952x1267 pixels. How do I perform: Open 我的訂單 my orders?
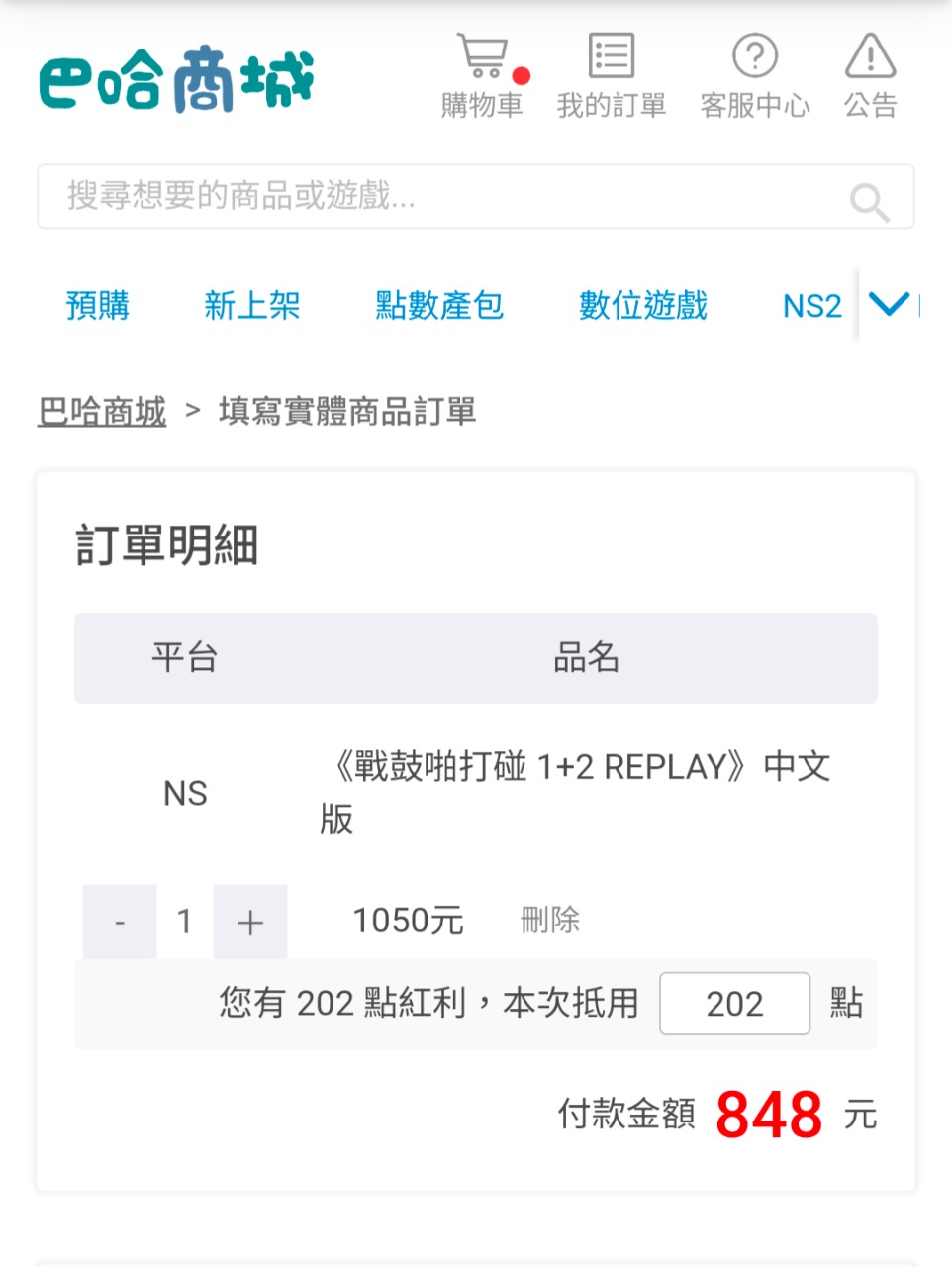tap(611, 76)
